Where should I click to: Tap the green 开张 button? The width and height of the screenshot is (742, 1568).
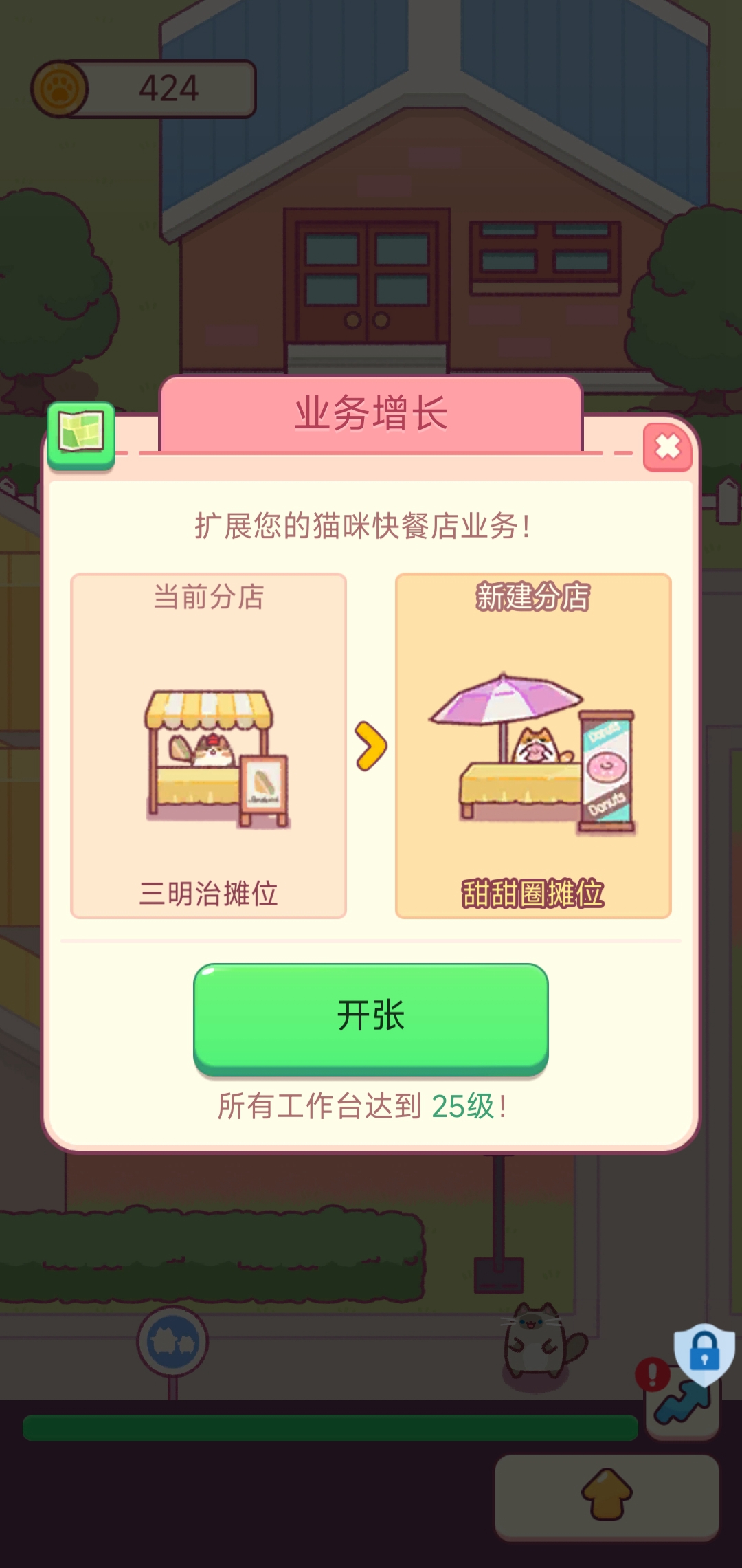click(370, 1017)
